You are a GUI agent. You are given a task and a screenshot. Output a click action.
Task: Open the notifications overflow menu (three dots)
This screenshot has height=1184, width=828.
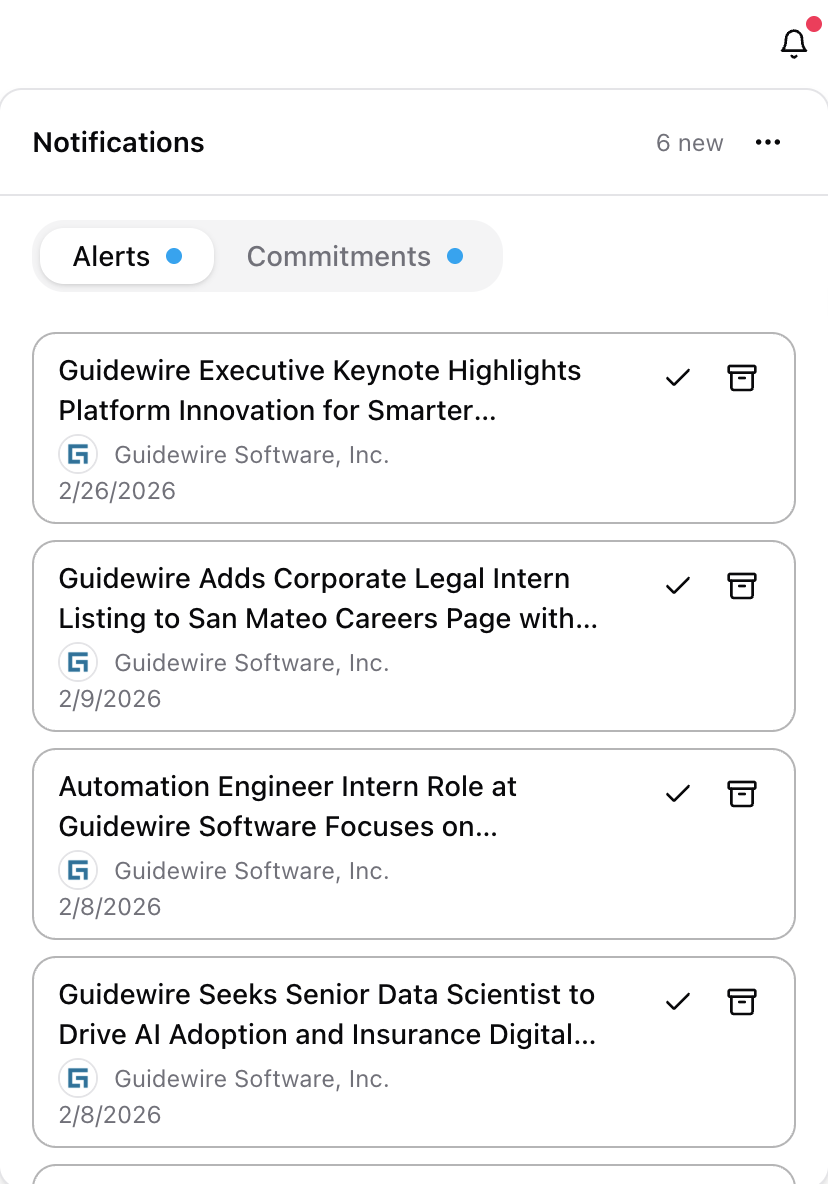tap(768, 142)
